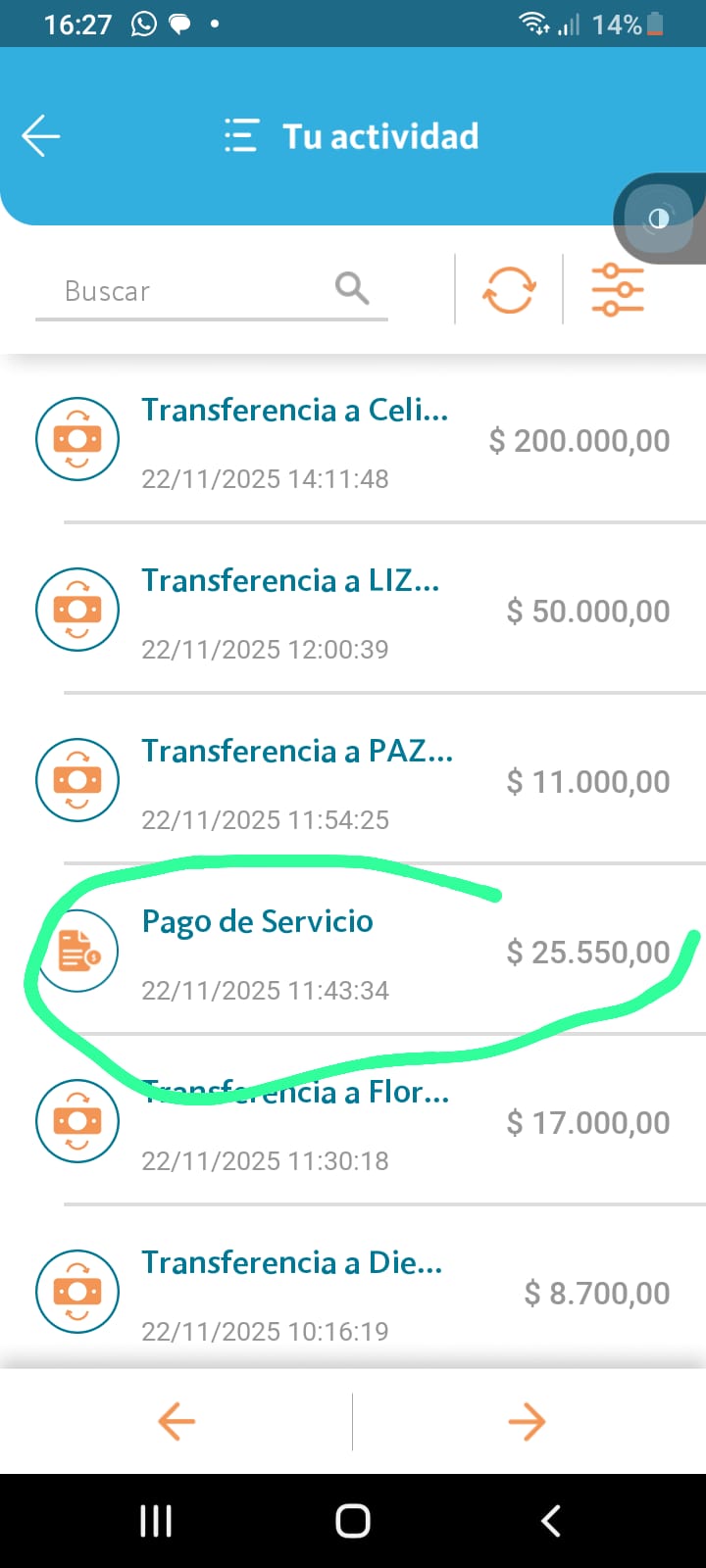Tap the floating half-circle overlay button
The height and width of the screenshot is (1568, 706).
[659, 219]
